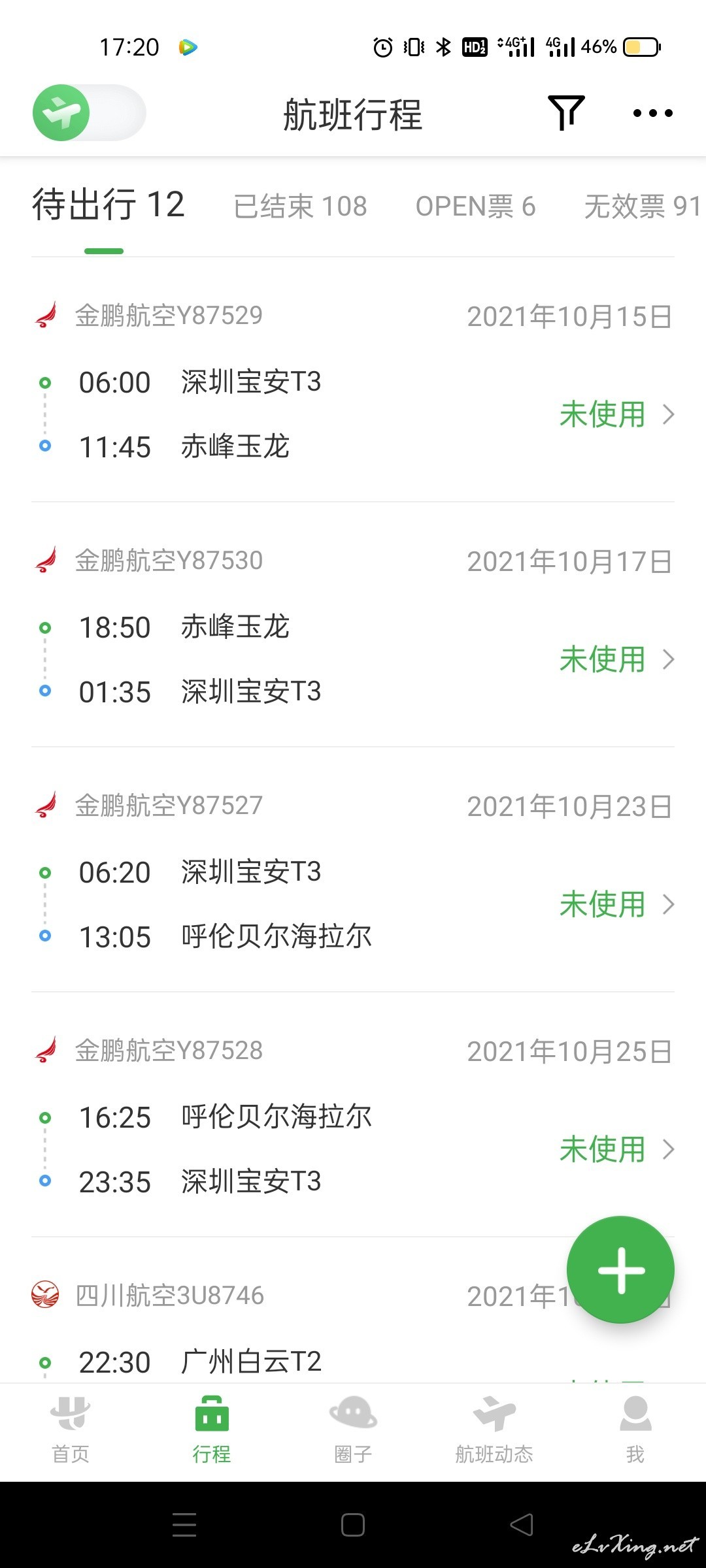Add a new trip with the plus button
Image resolution: width=706 pixels, height=1568 pixels.
[x=620, y=1269]
